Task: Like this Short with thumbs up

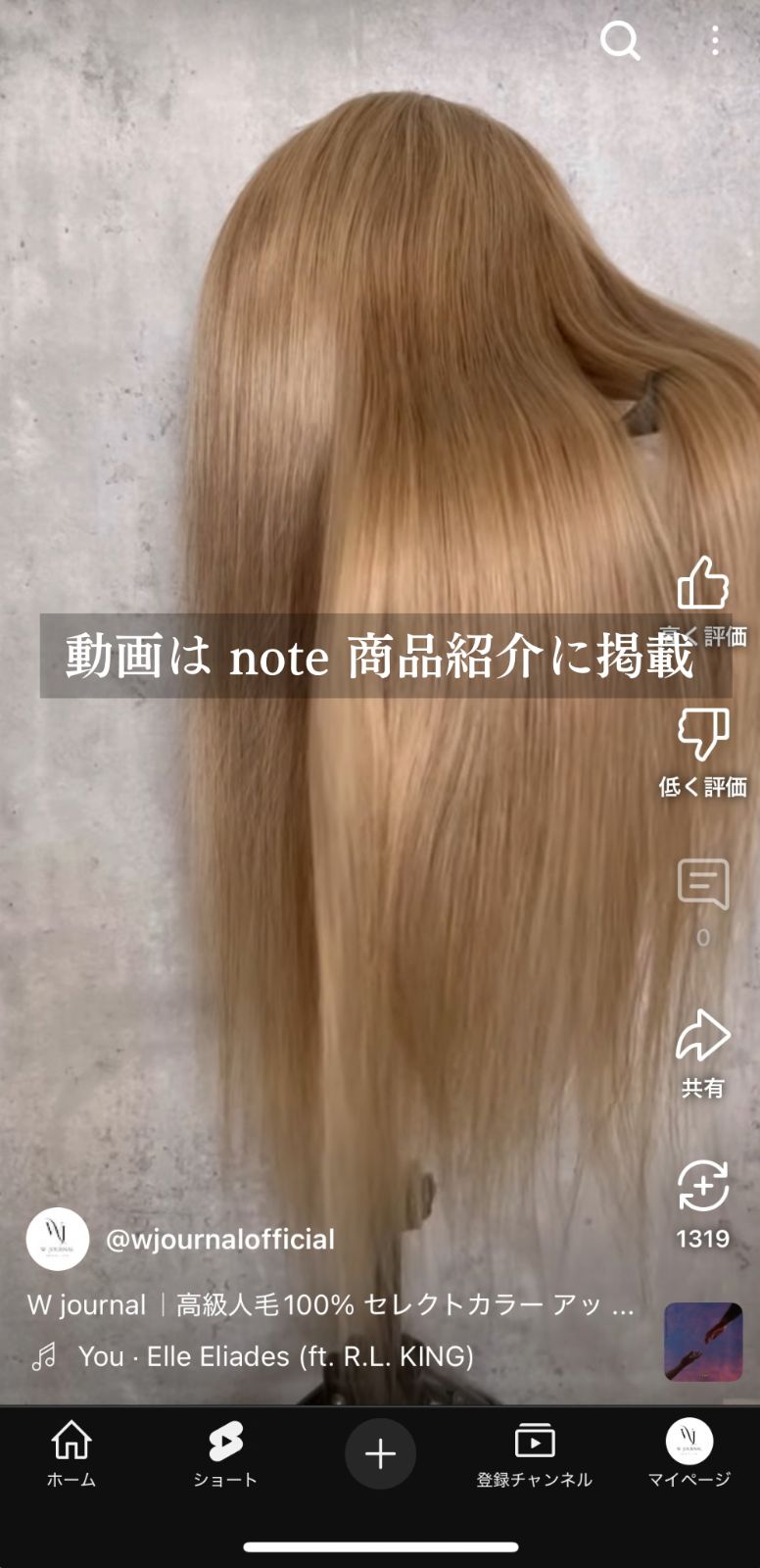Action: point(702,584)
